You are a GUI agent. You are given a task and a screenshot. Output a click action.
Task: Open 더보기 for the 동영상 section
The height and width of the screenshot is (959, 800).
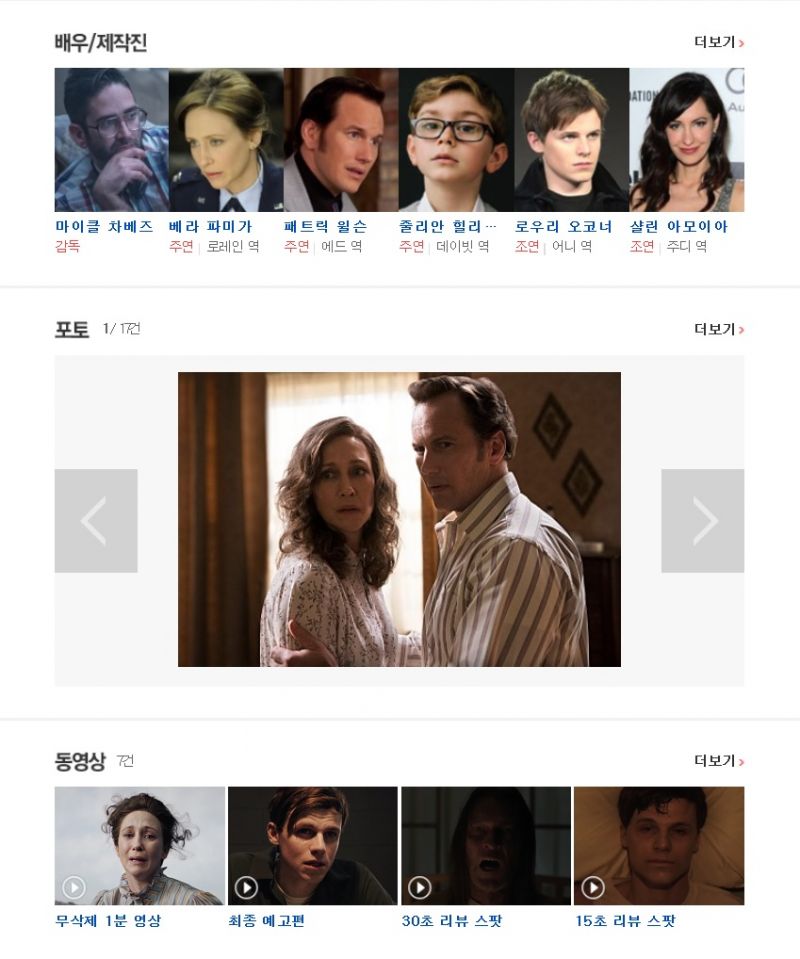click(719, 761)
